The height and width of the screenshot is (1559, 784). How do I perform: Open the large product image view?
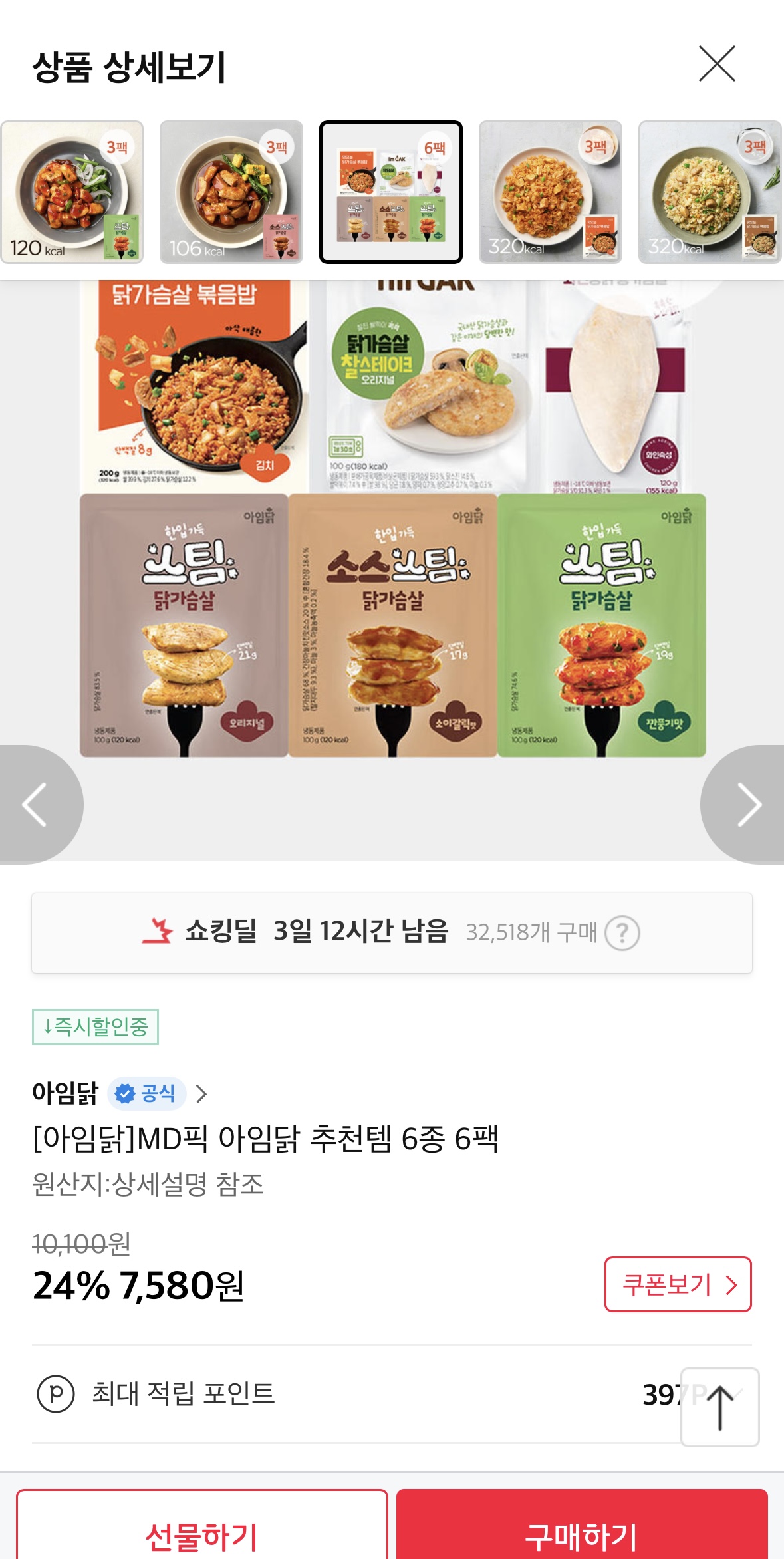[x=392, y=519]
